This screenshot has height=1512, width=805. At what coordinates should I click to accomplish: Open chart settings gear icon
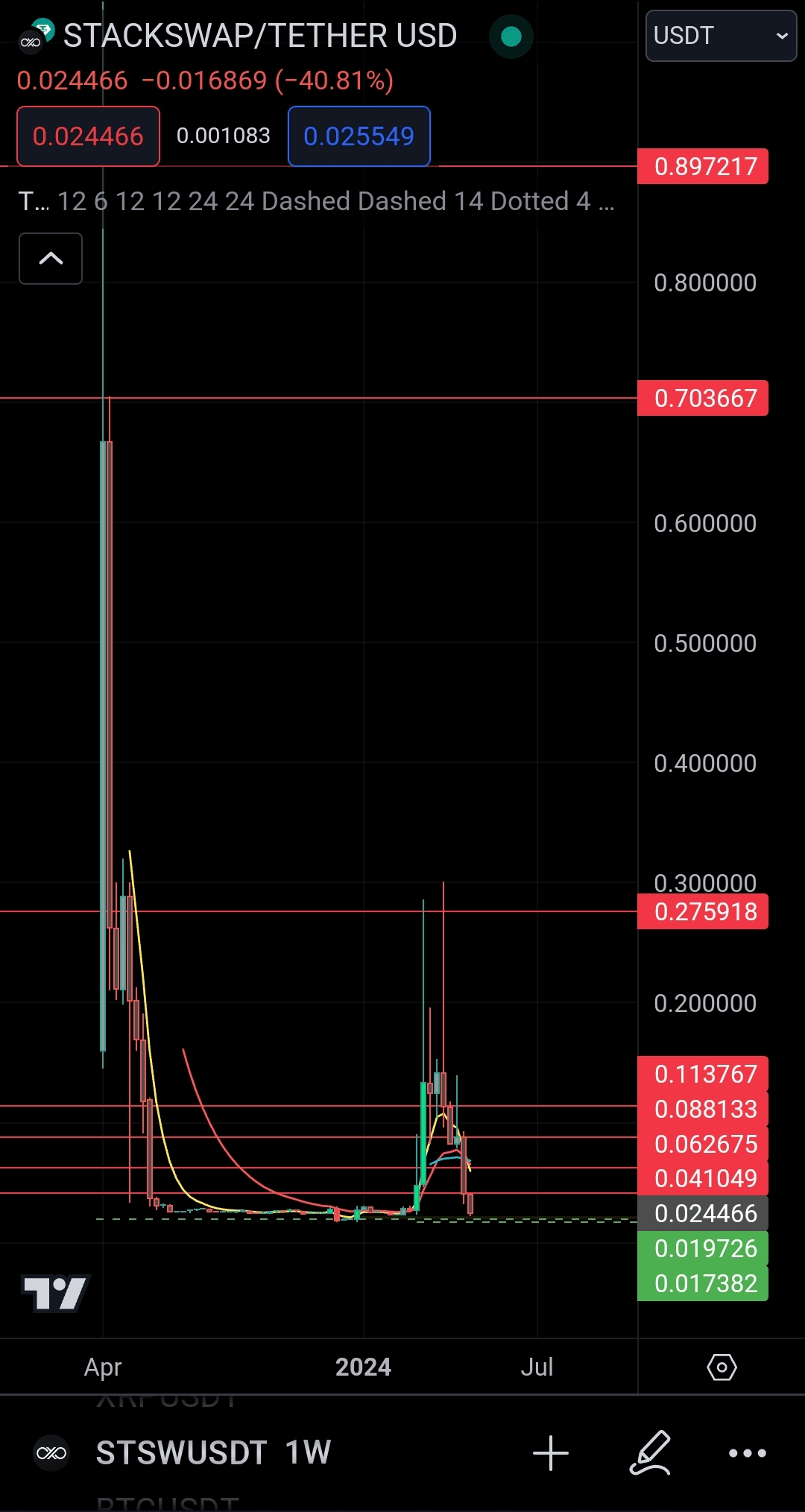(x=722, y=1367)
